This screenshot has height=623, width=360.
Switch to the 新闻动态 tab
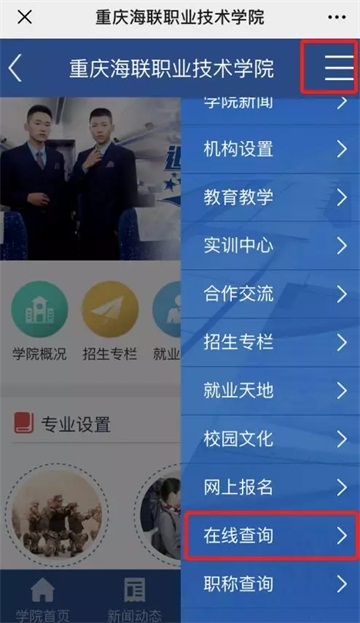coord(134,599)
